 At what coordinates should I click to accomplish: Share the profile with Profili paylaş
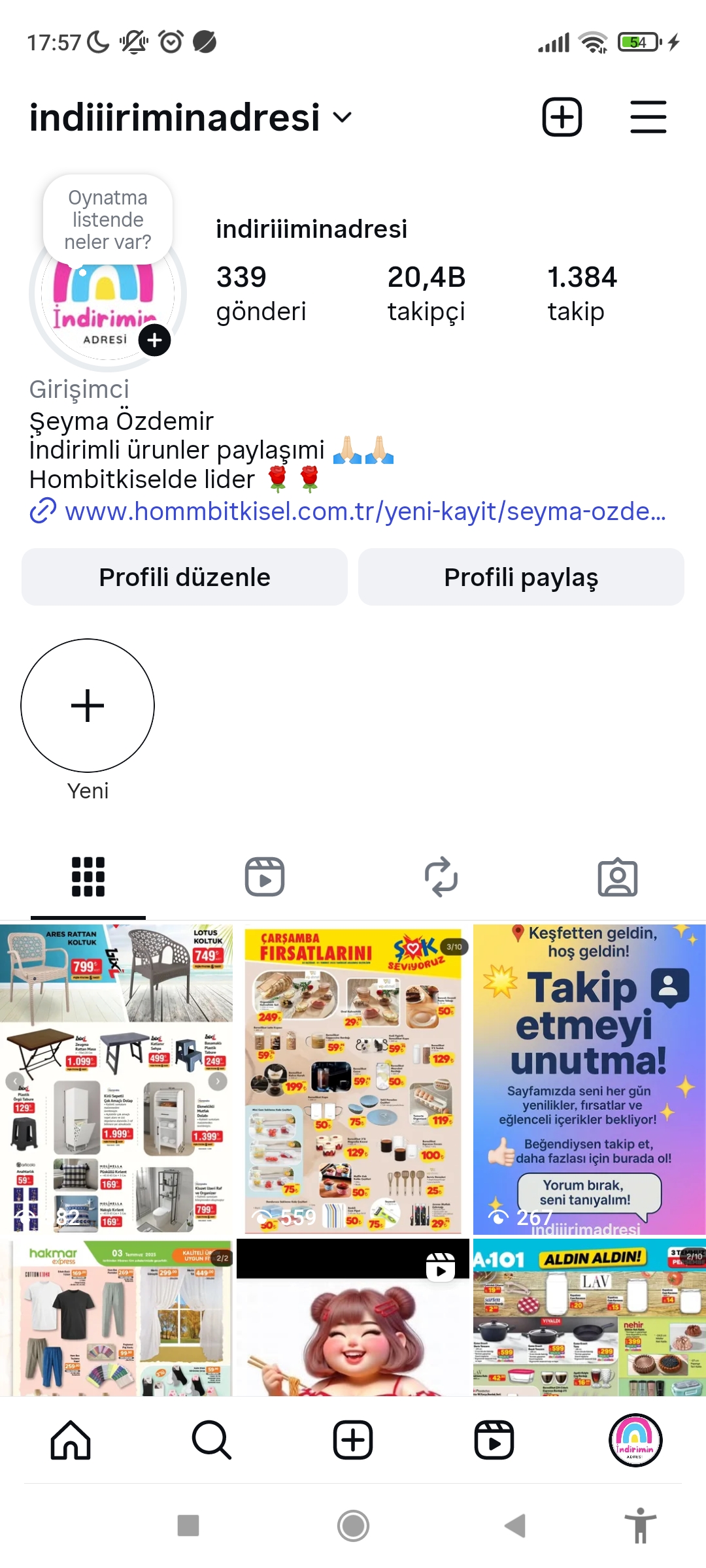pos(520,577)
